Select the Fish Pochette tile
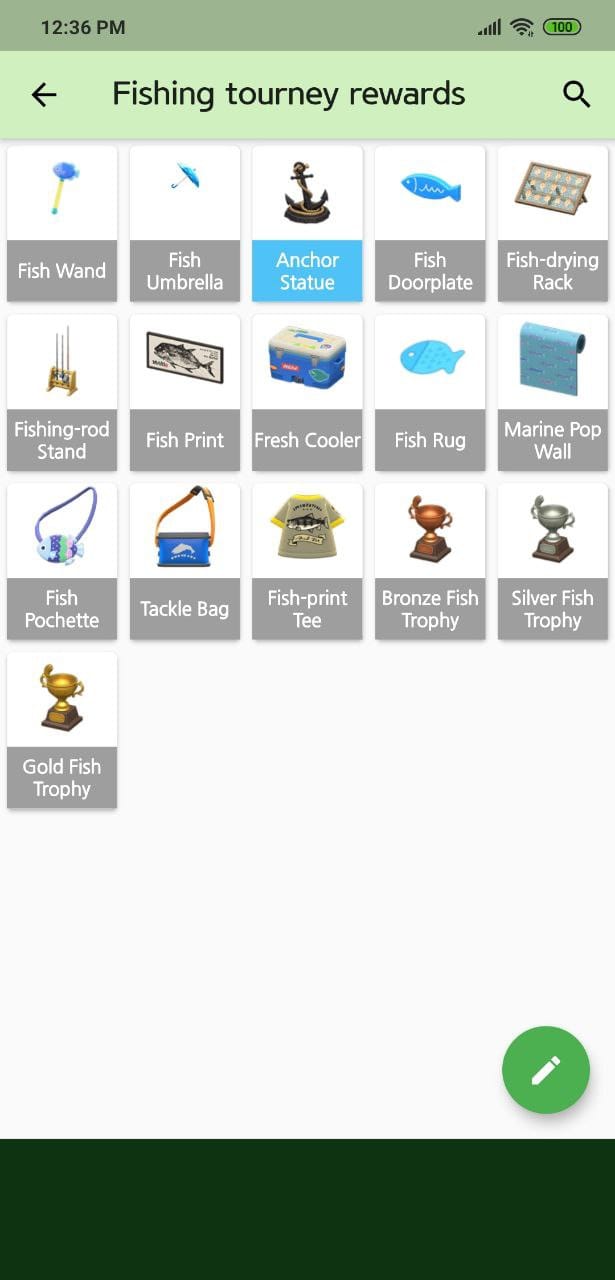Screen dimensions: 615x1280 [62, 561]
